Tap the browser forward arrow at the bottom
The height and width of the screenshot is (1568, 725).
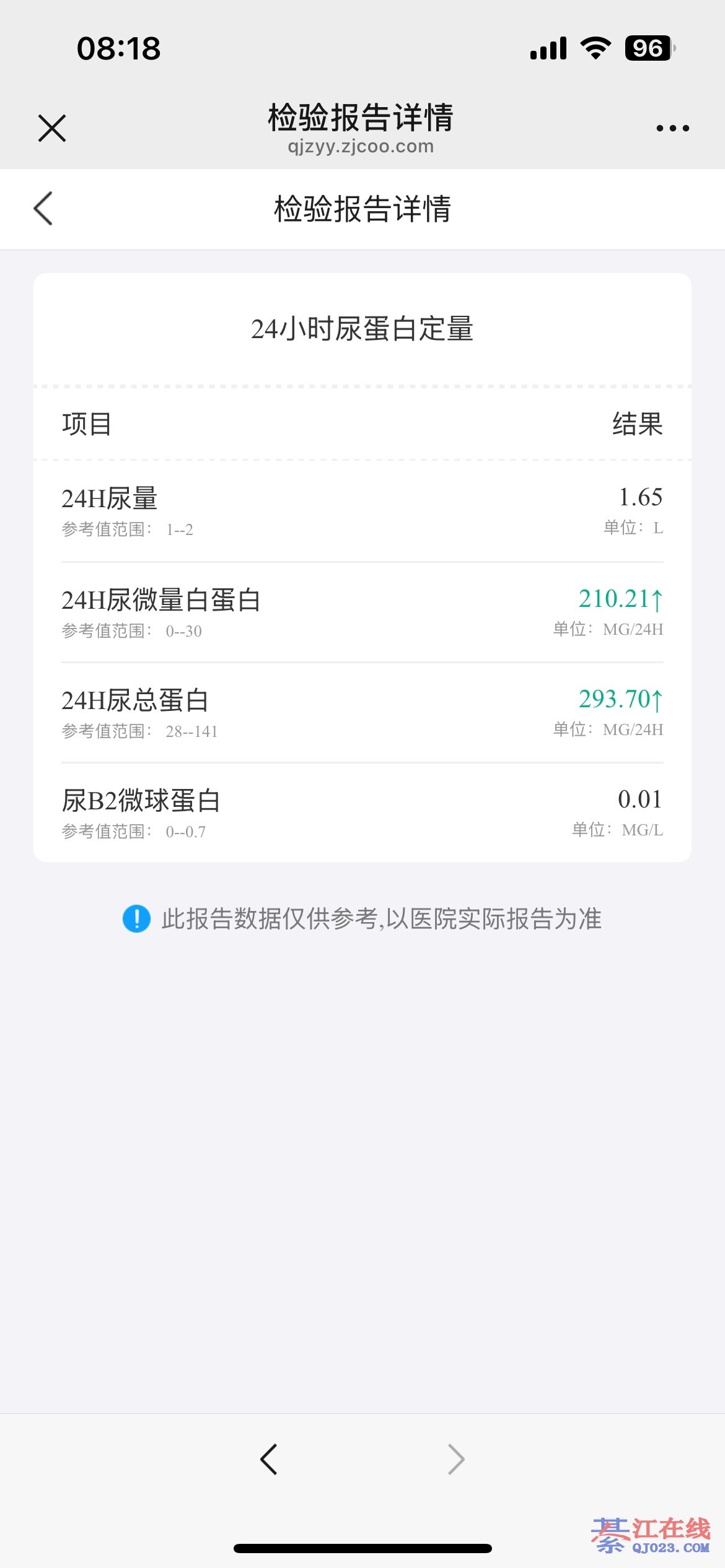[x=456, y=1460]
